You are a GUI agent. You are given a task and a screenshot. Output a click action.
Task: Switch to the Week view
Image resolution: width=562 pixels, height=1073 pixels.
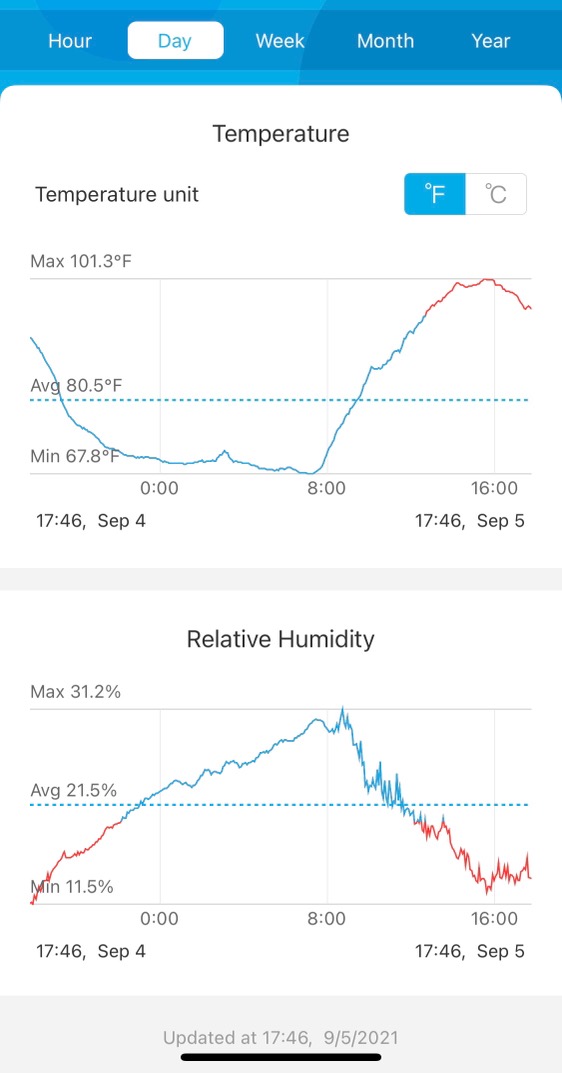(x=280, y=40)
